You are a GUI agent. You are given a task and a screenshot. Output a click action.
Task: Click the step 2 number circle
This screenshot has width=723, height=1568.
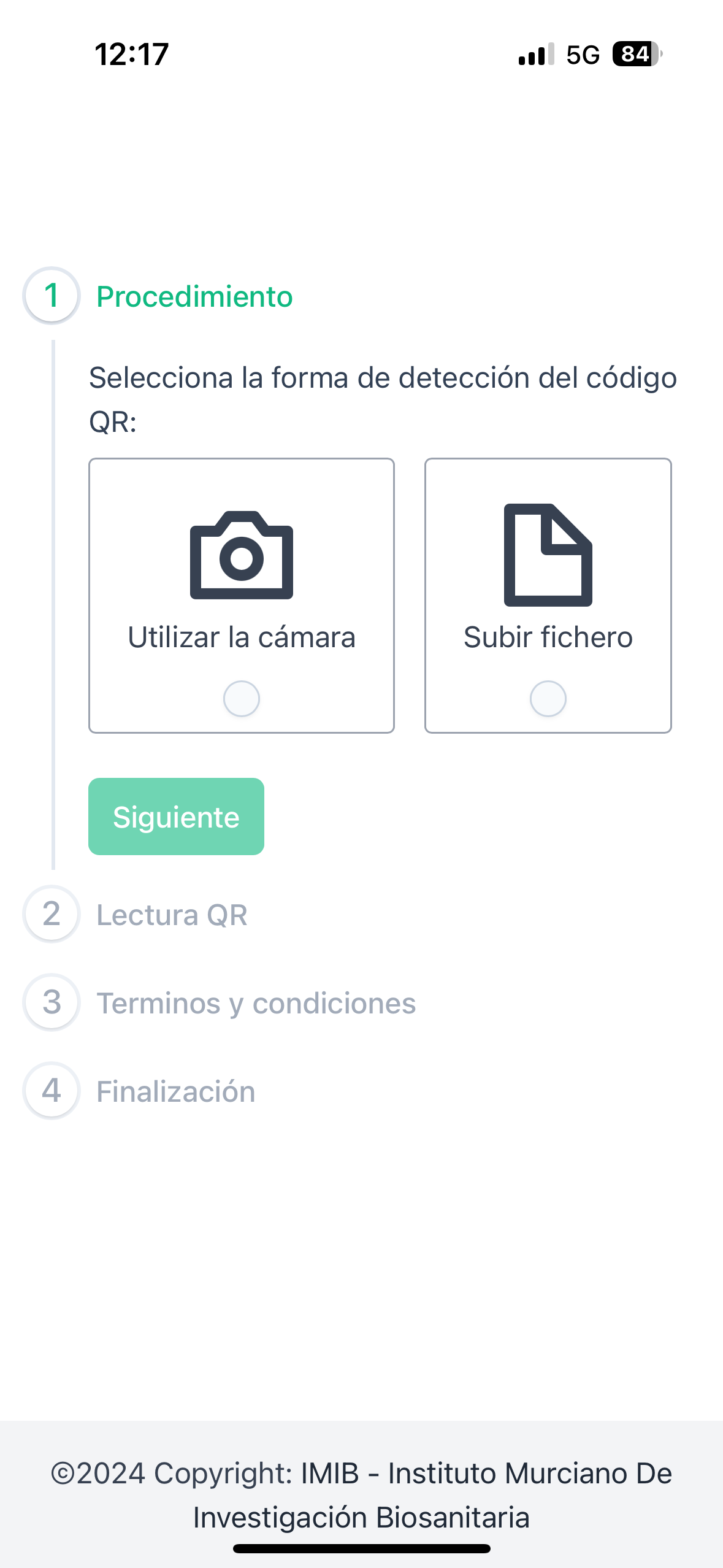(52, 914)
